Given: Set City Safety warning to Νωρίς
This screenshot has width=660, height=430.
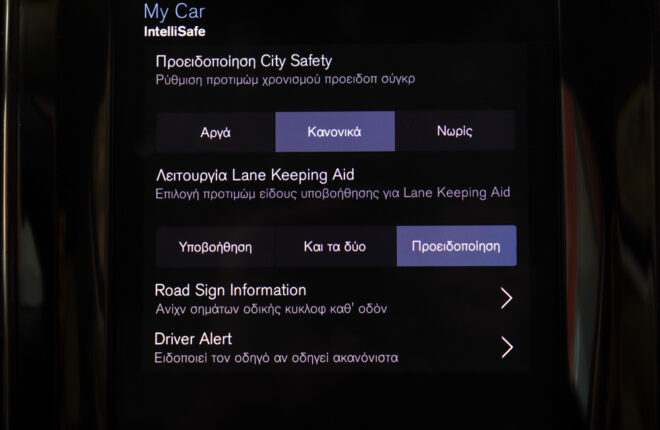Looking at the screenshot, I should coord(455,131).
